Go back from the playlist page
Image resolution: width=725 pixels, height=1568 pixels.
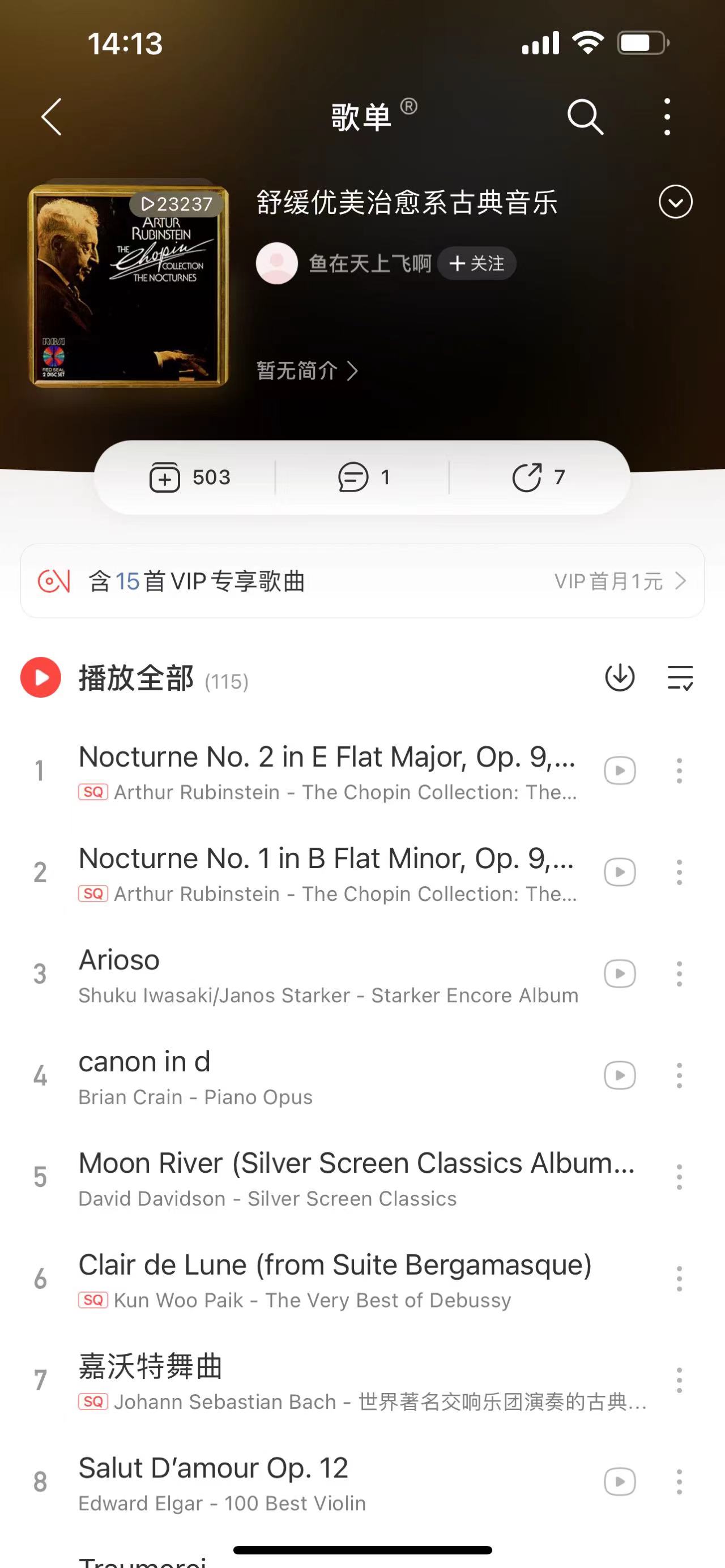click(52, 116)
